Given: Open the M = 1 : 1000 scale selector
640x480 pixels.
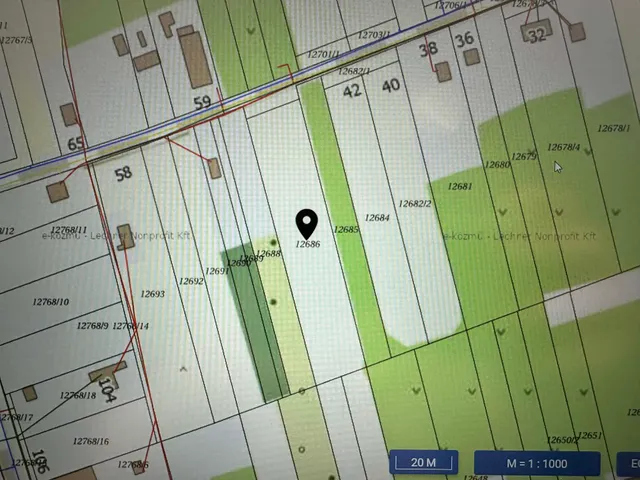Looking at the screenshot, I should click(537, 463).
